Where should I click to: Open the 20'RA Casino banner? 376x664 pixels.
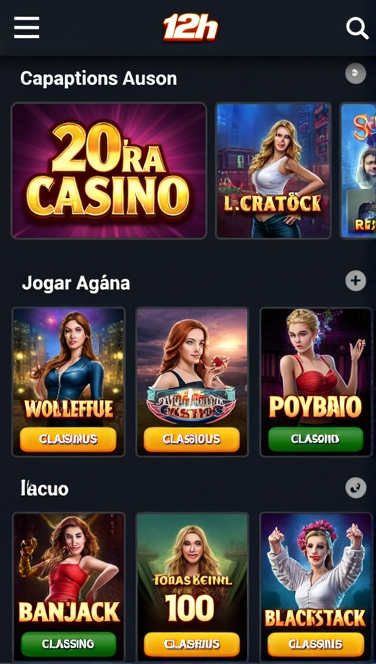click(109, 171)
